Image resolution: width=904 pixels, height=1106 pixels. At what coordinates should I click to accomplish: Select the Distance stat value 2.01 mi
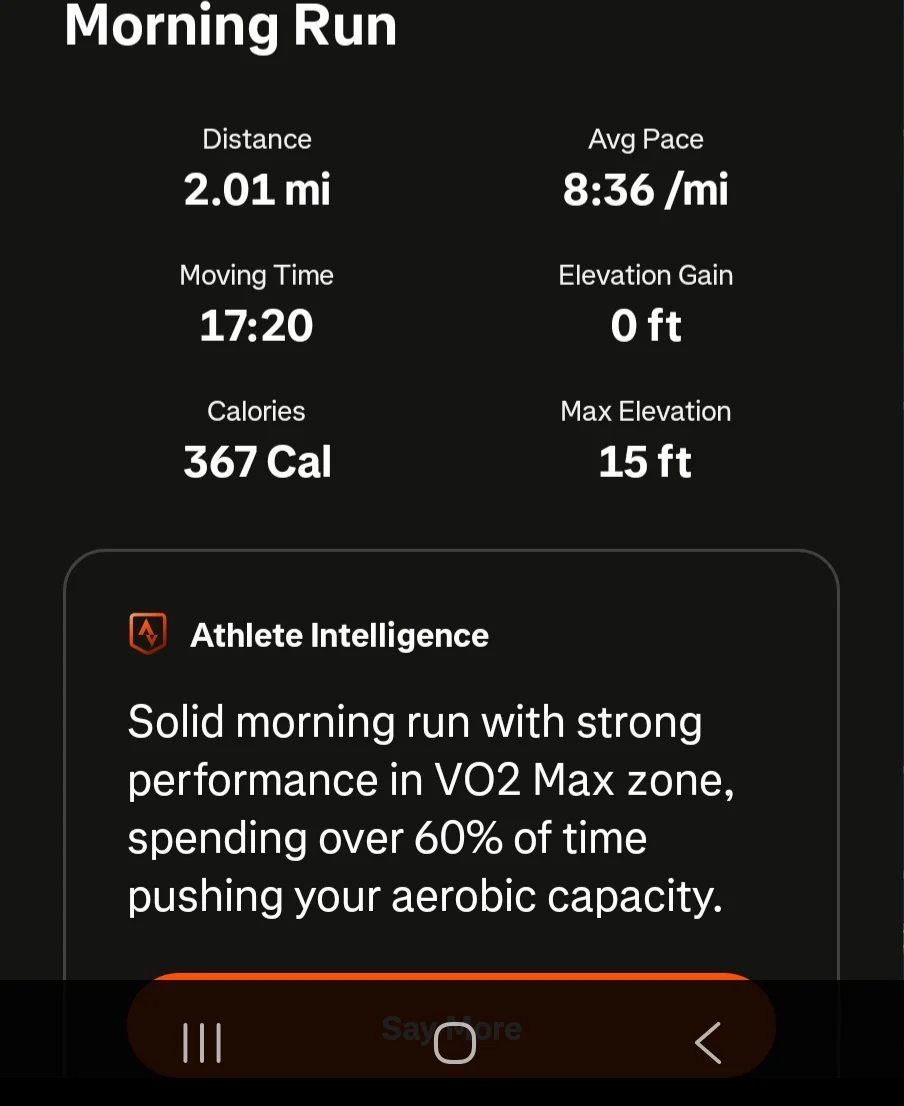tap(257, 190)
